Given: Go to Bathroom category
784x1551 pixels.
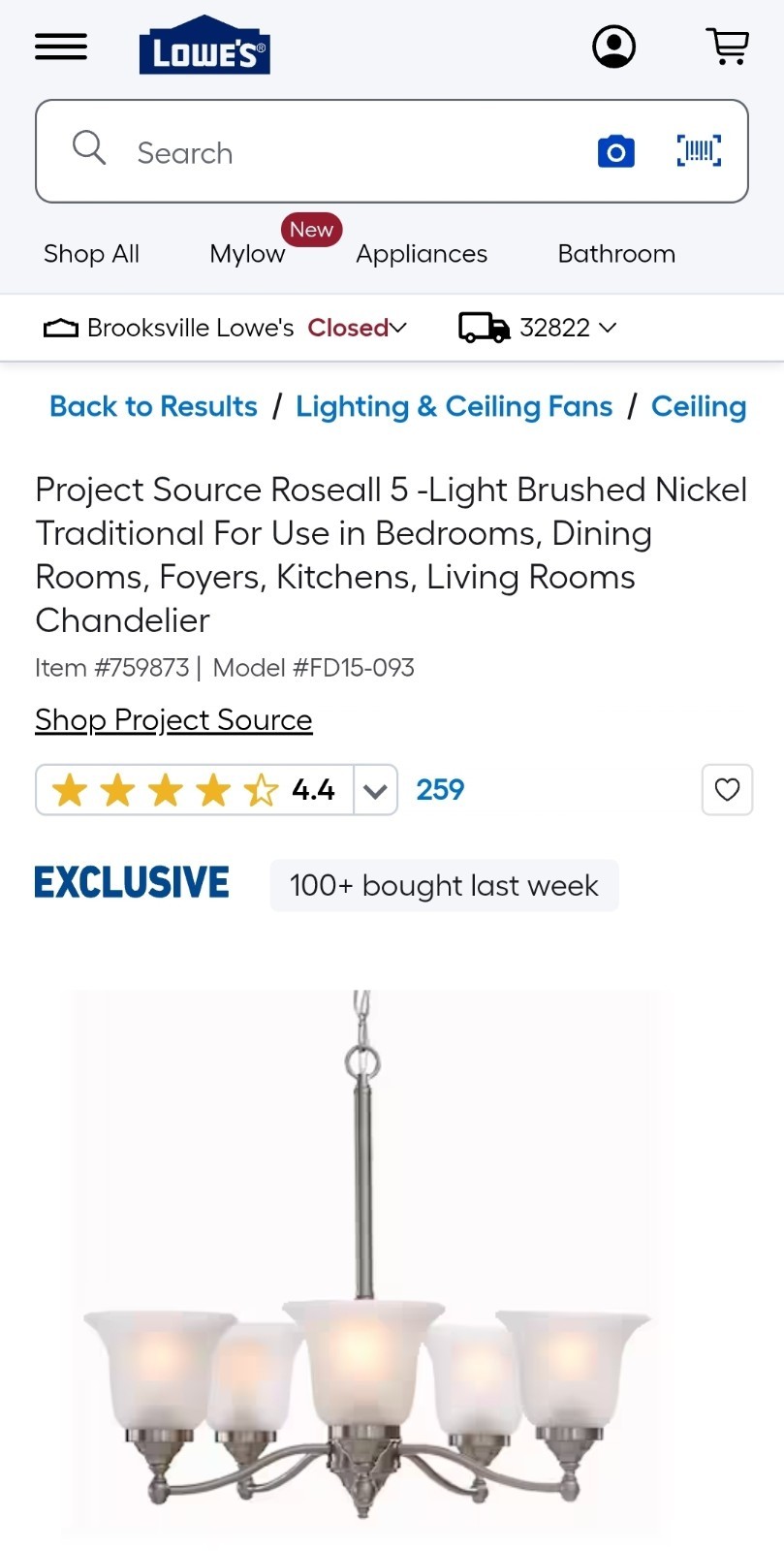Looking at the screenshot, I should pos(616,254).
